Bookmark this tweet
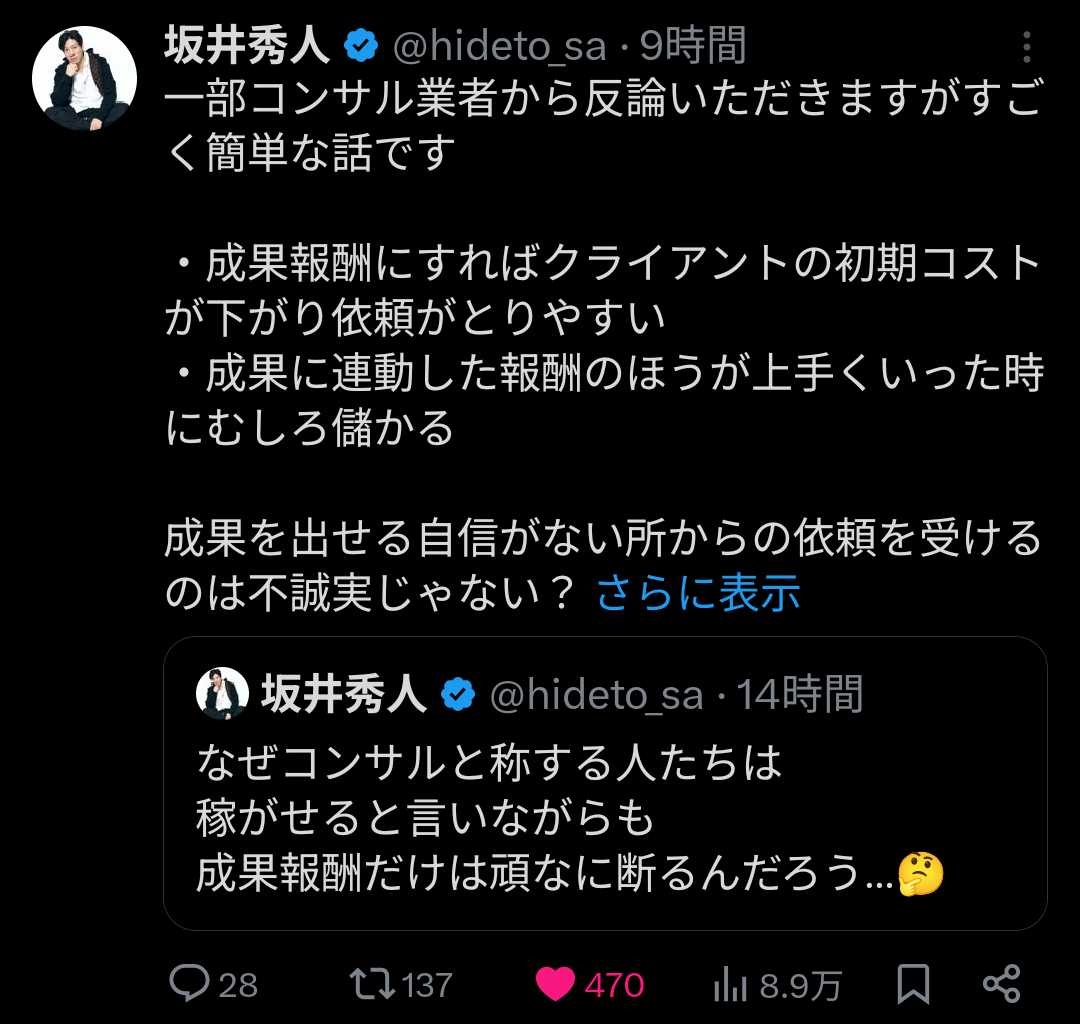The height and width of the screenshot is (1024, 1080). click(912, 985)
